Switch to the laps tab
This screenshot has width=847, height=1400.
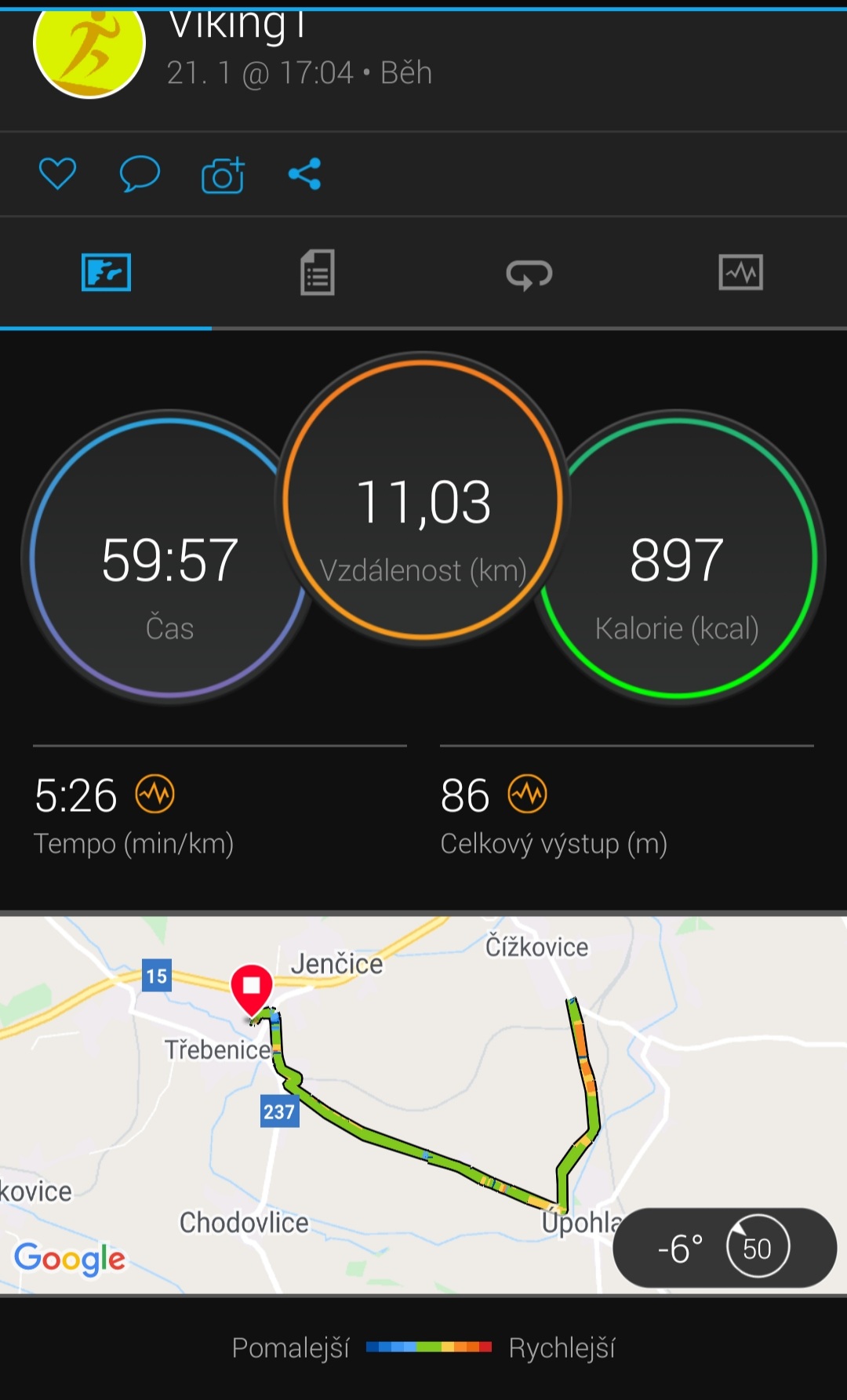tap(529, 274)
